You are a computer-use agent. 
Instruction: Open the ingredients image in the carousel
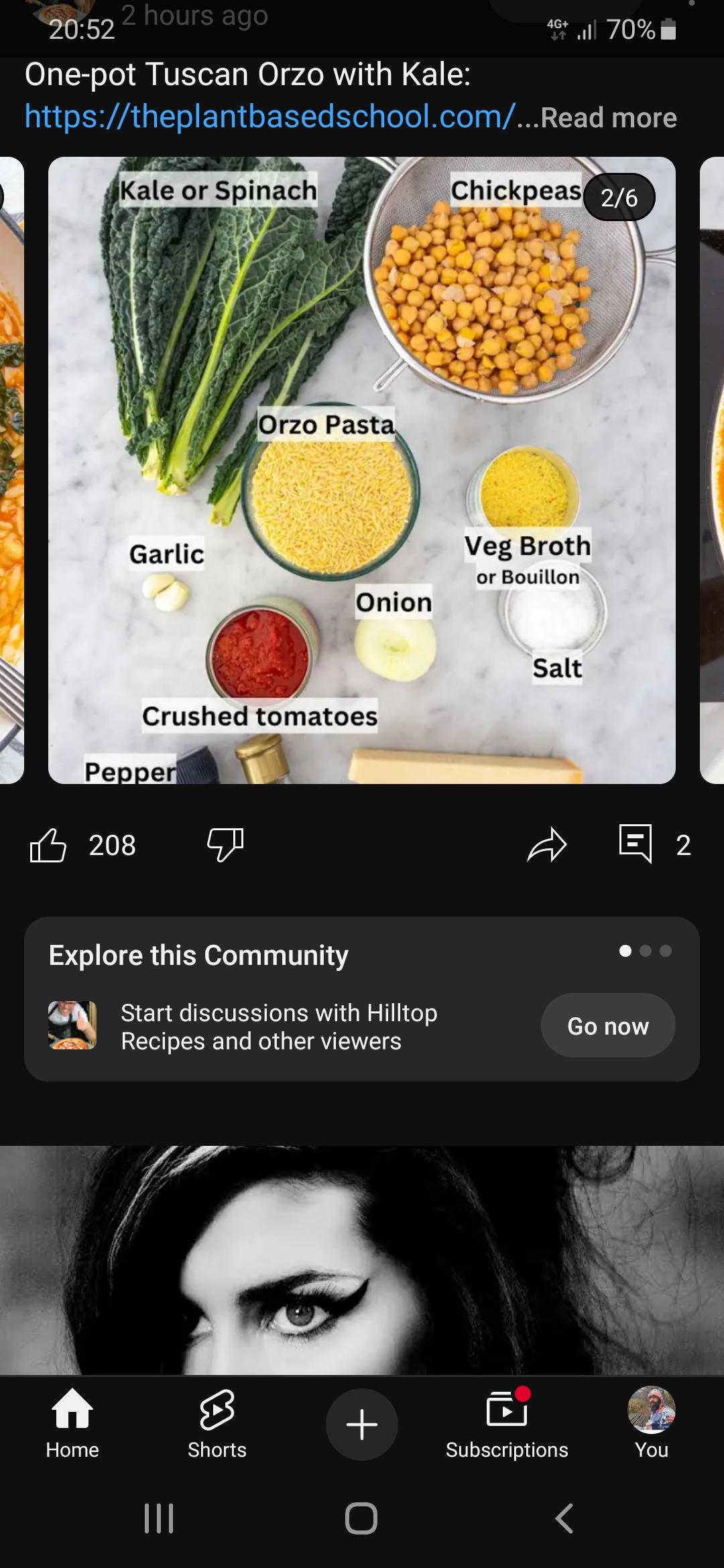pos(362,470)
